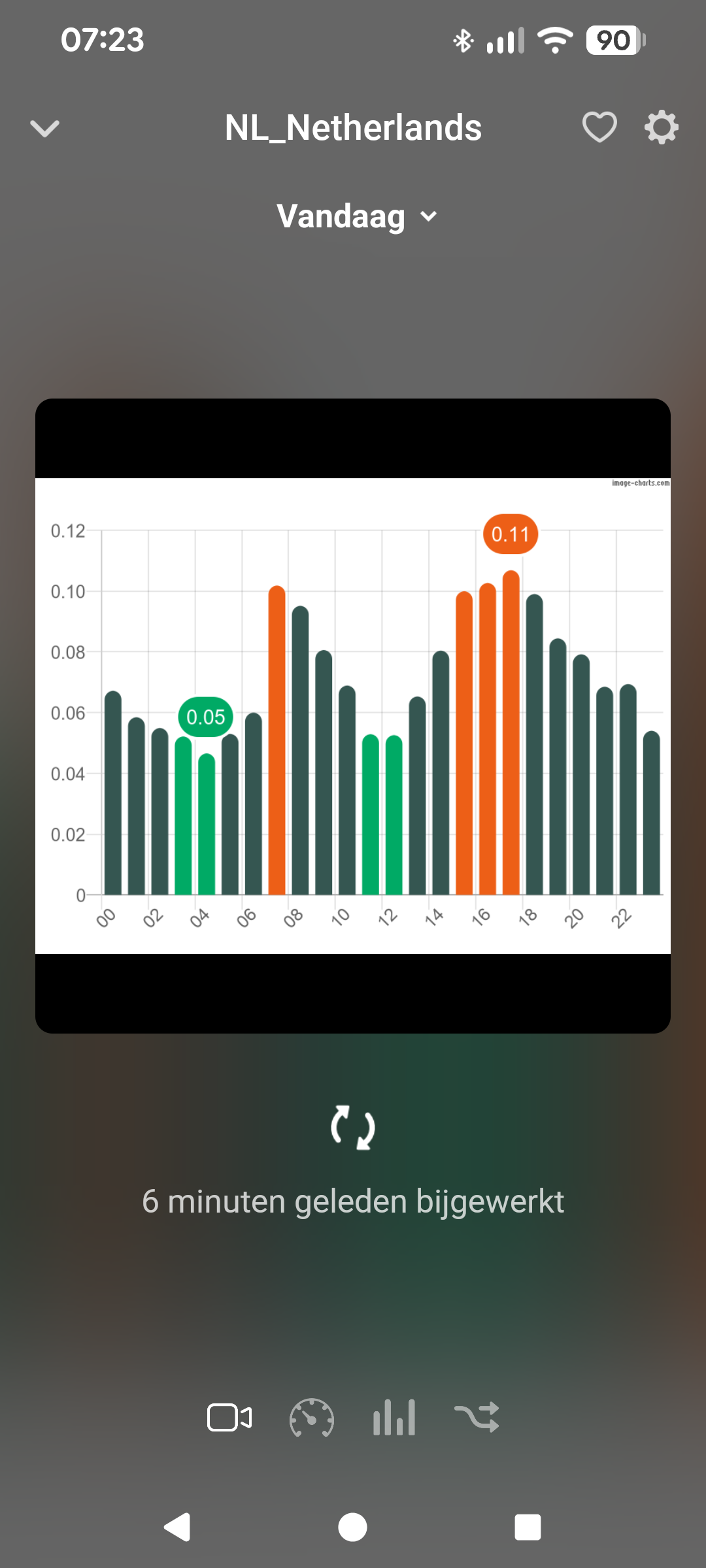The width and height of the screenshot is (706, 1568).
Task: Switch to the camera view icon
Action: pos(229,1418)
